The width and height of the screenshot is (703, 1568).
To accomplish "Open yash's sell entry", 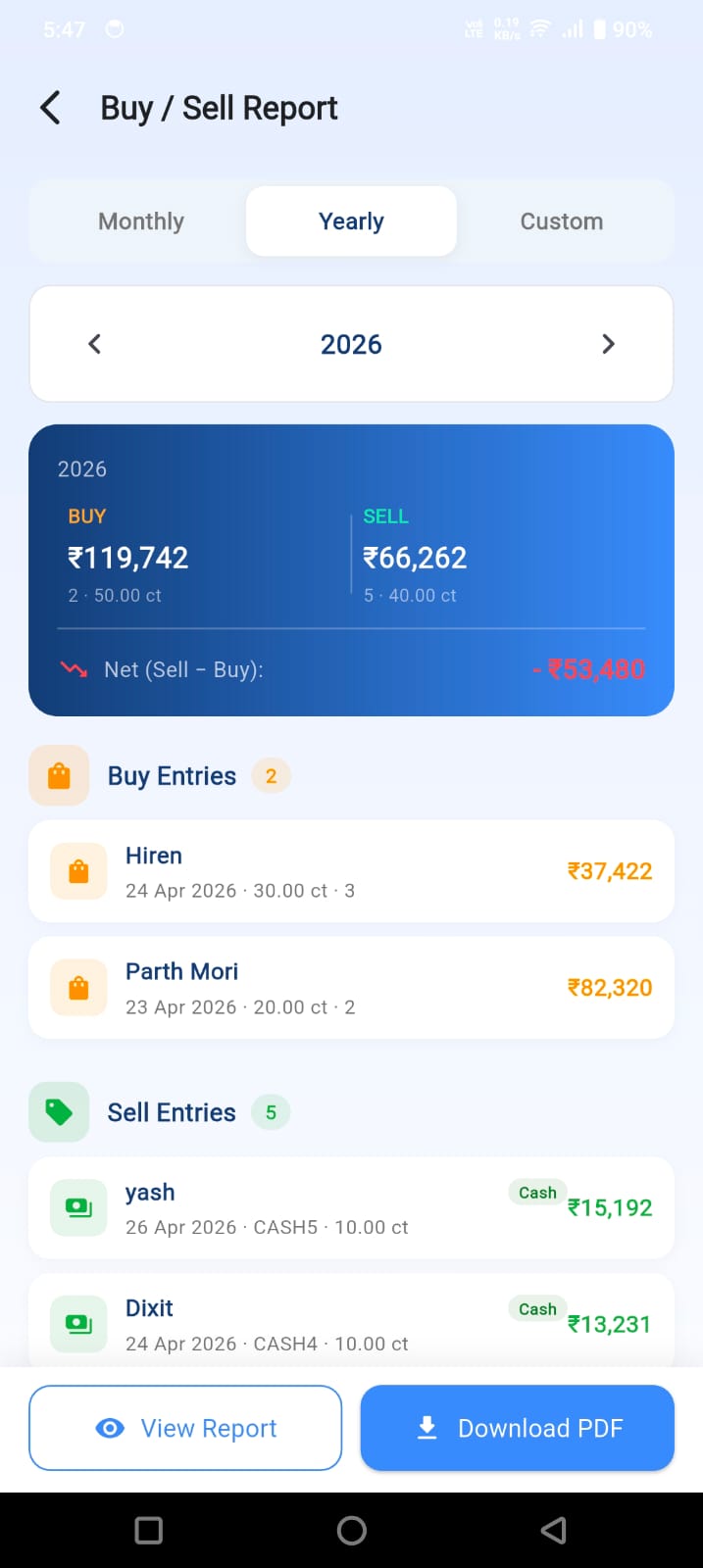I will tap(351, 1208).
